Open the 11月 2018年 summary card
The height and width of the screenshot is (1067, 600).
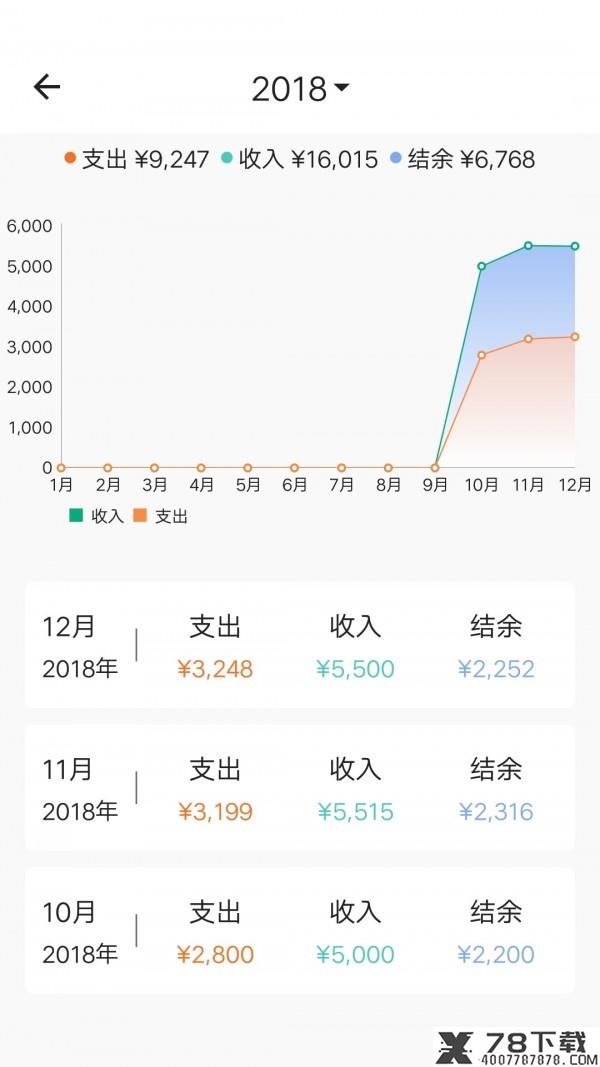point(300,788)
